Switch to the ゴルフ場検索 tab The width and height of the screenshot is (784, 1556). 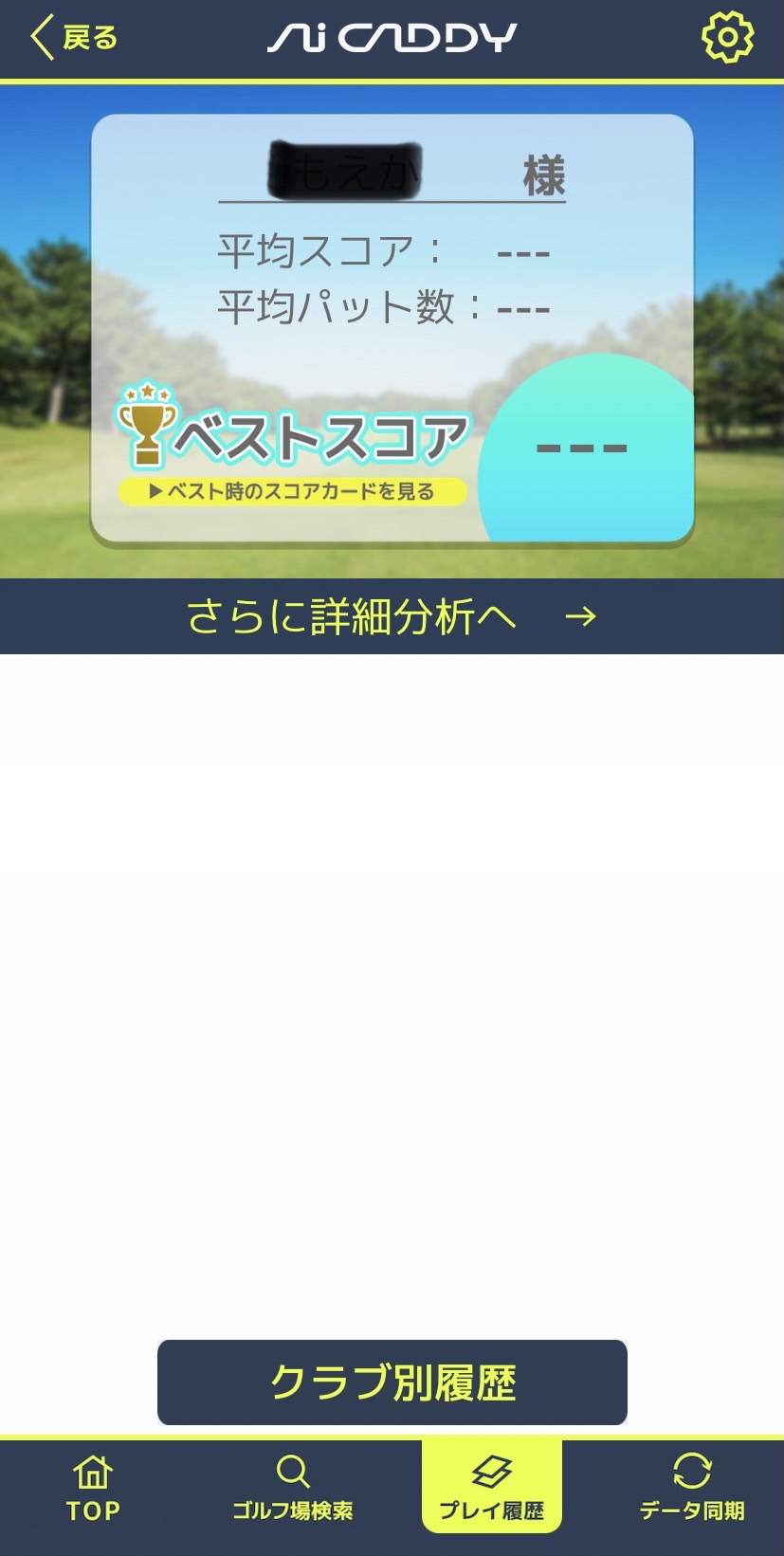click(293, 1488)
